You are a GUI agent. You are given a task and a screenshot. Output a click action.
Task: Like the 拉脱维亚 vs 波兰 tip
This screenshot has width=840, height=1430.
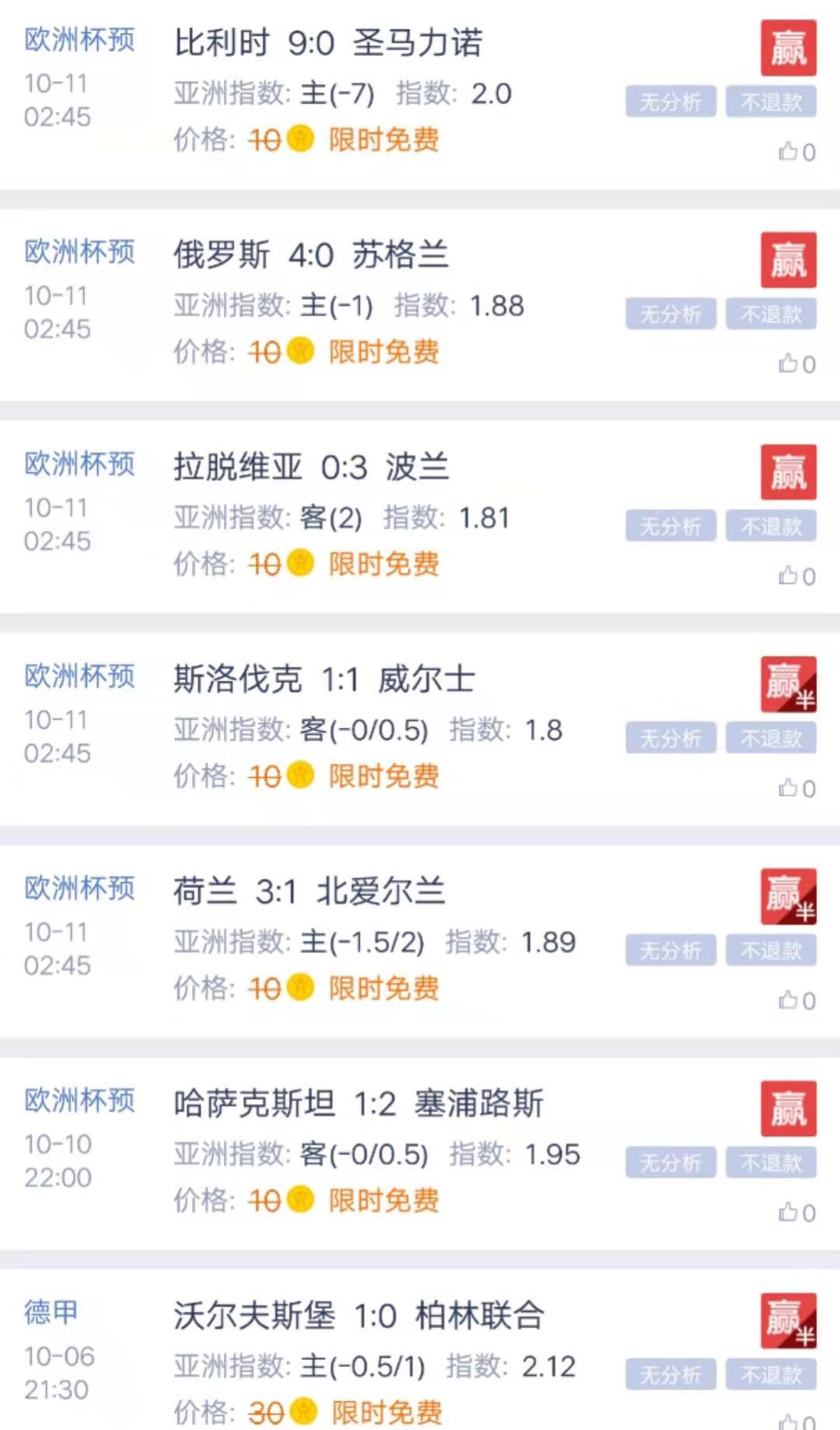coord(789,577)
